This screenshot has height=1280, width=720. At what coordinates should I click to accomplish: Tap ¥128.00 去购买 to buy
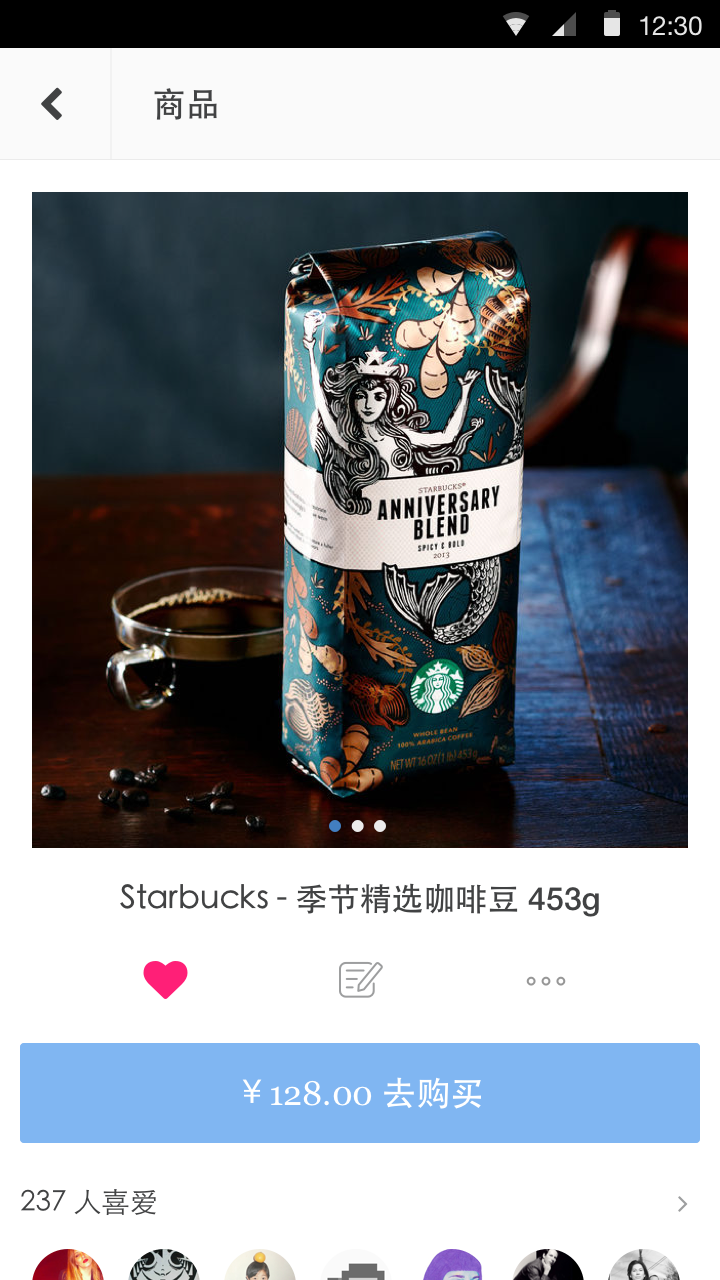tap(360, 1093)
